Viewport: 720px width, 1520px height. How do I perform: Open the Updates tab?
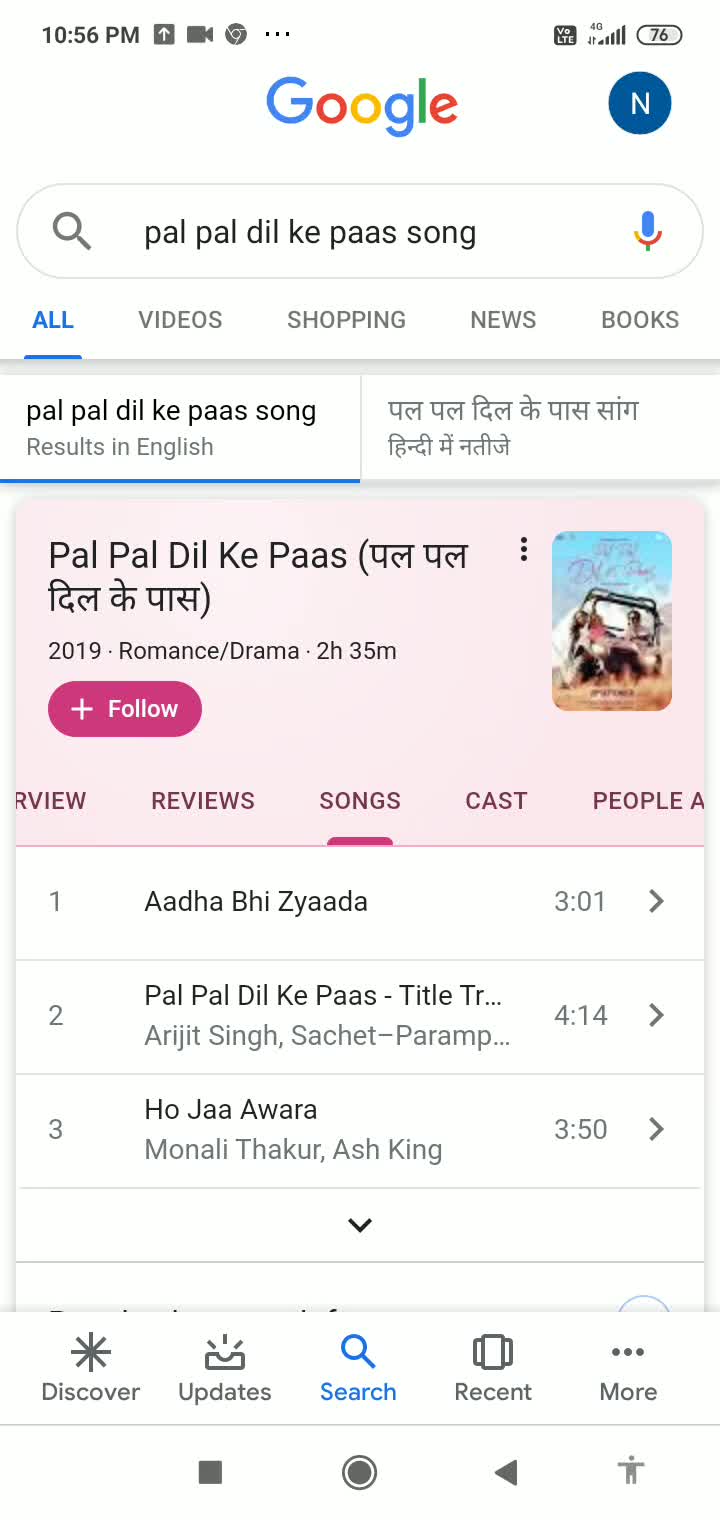pos(224,1370)
